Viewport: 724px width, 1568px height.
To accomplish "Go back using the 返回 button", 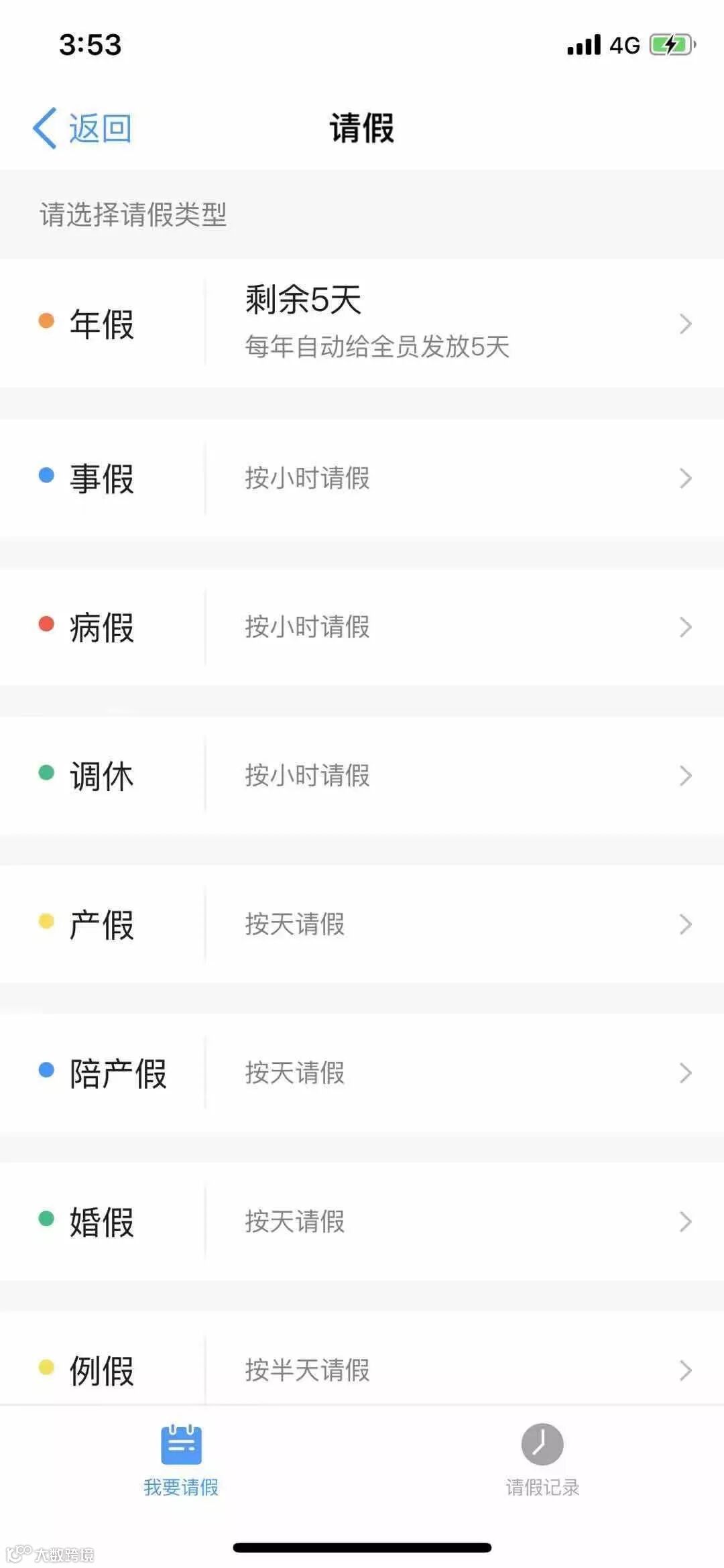I will tap(83, 128).
